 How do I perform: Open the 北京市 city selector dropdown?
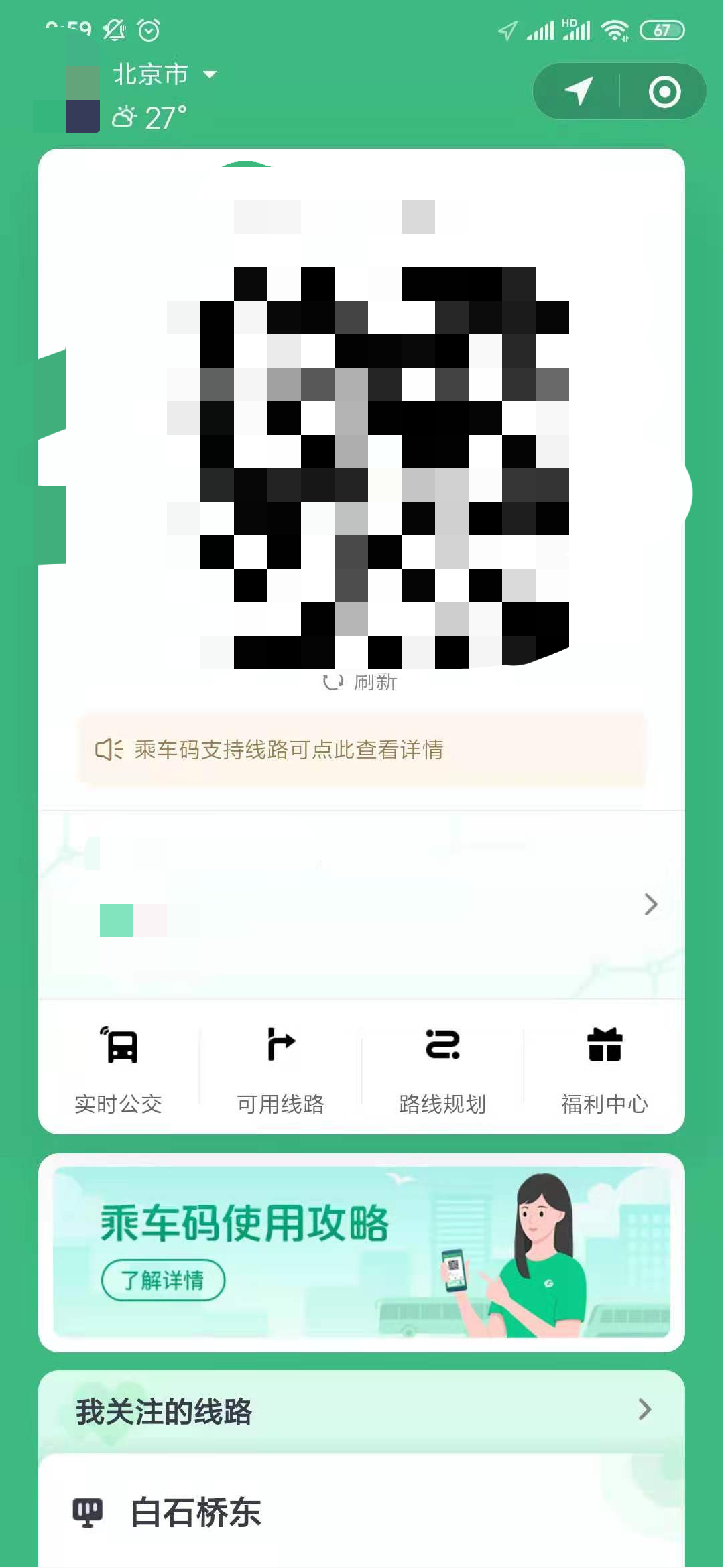(x=164, y=74)
